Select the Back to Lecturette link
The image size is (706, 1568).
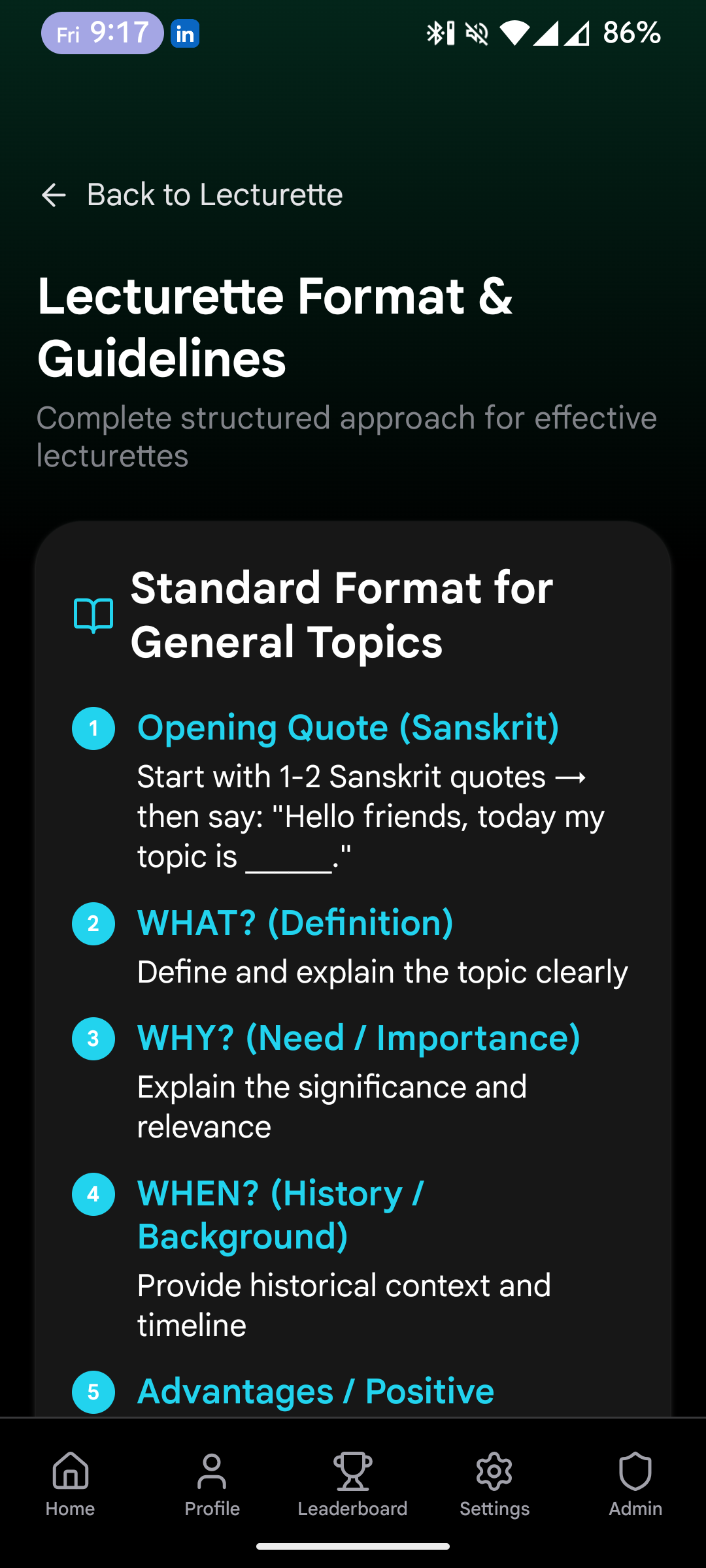(x=214, y=194)
